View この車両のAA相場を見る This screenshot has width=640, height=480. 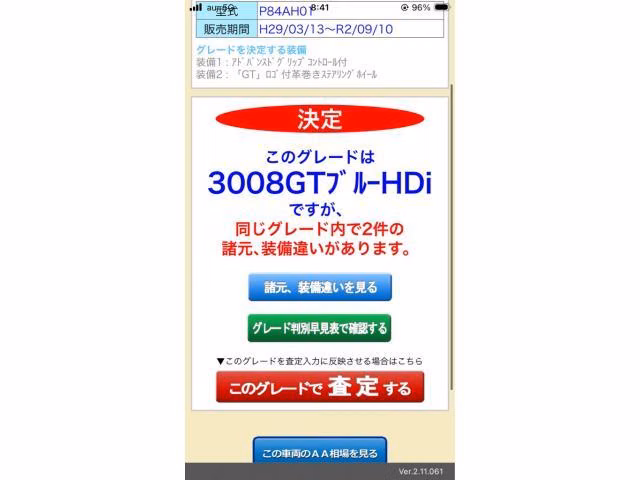pos(320,451)
